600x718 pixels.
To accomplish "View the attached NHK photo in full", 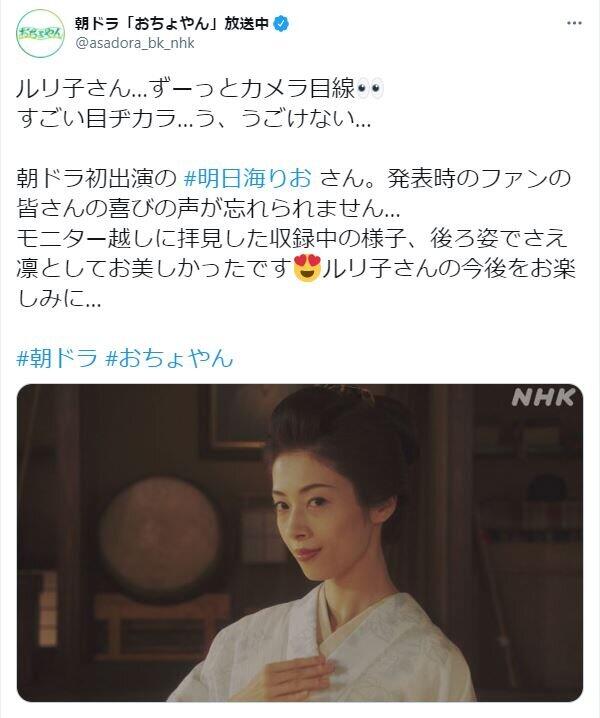I will [300, 545].
